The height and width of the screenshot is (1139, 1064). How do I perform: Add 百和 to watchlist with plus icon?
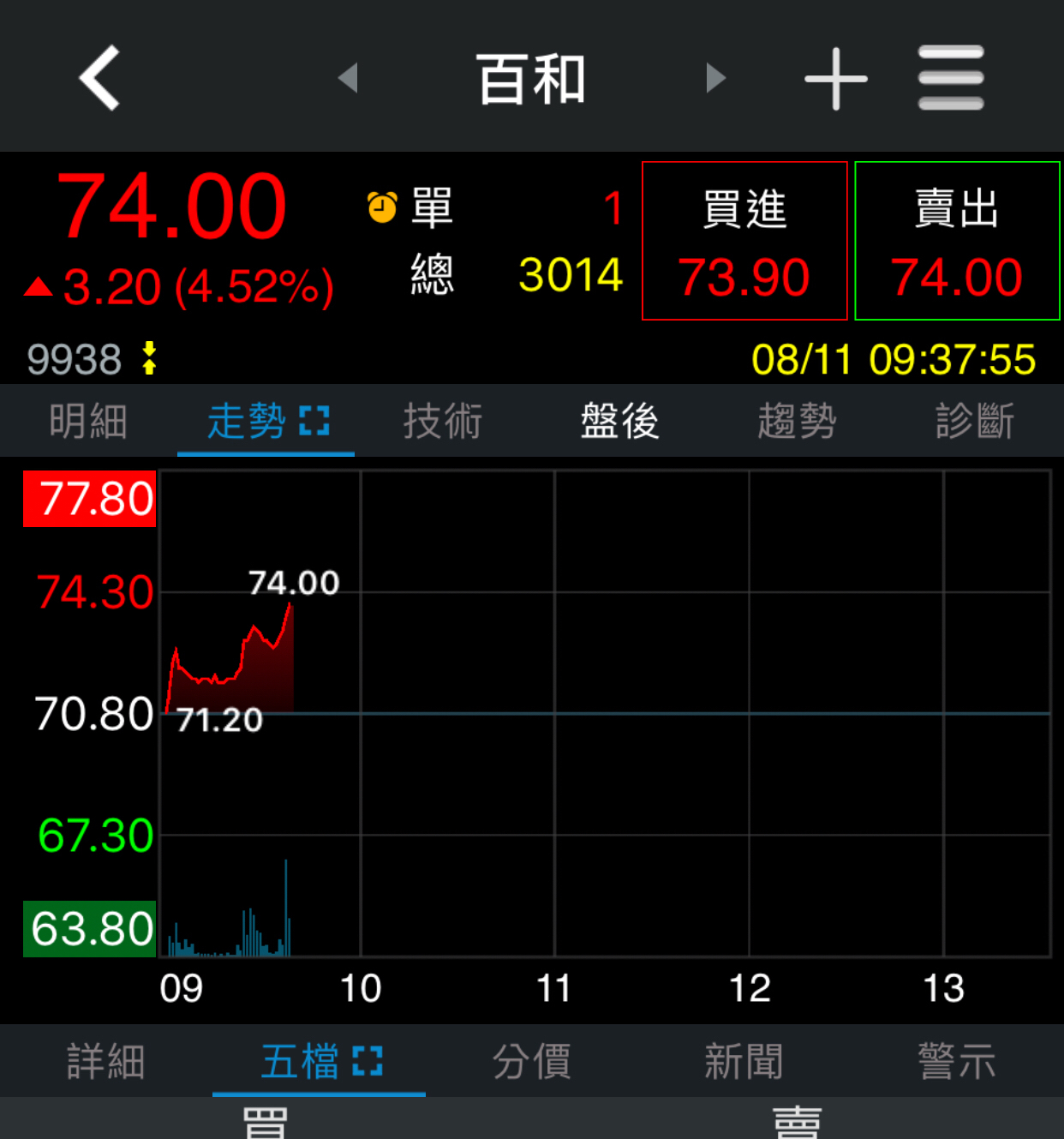click(x=835, y=79)
